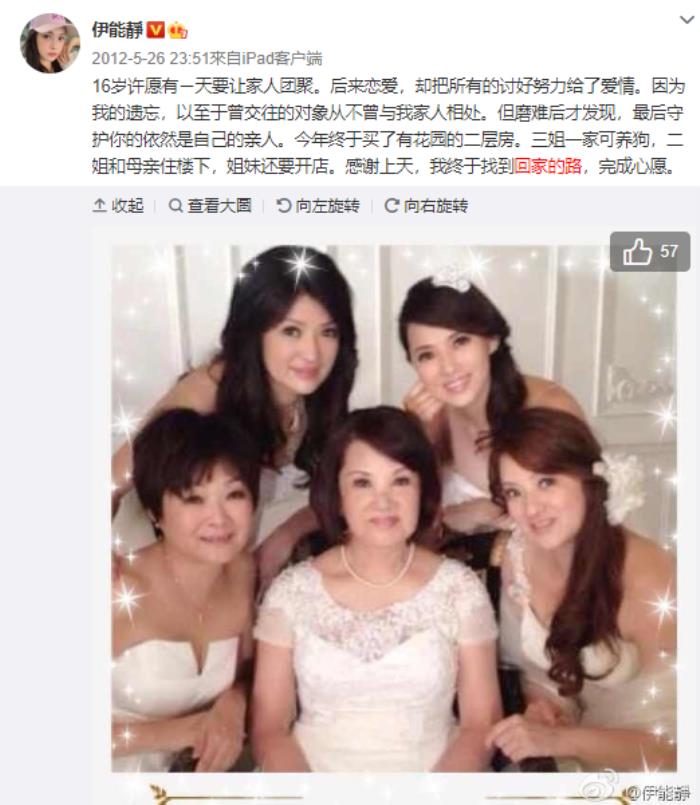The image size is (700, 805).
Task: Rotate the photo left with 向左旋转
Action: tap(316, 207)
